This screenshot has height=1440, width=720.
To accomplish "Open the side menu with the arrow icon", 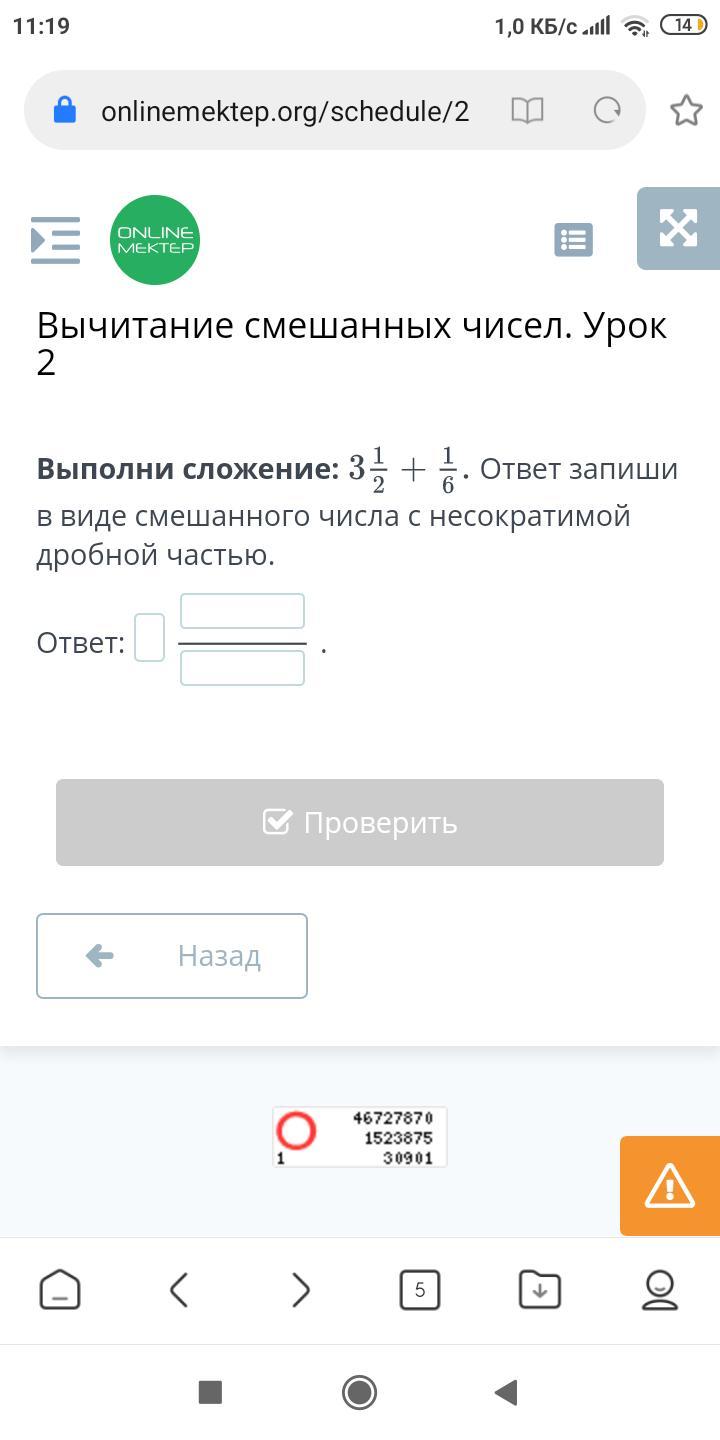I will 55,240.
